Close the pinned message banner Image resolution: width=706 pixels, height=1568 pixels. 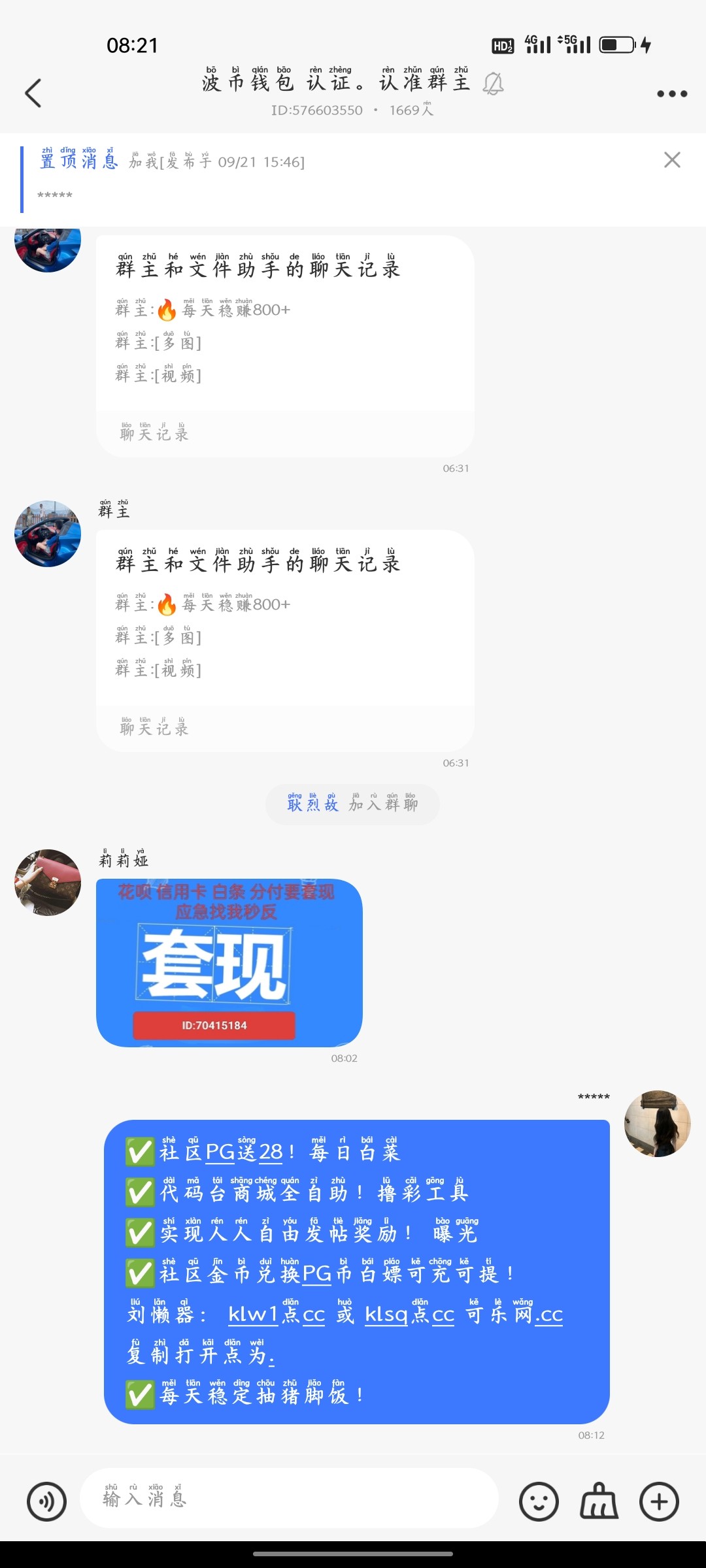tap(672, 160)
